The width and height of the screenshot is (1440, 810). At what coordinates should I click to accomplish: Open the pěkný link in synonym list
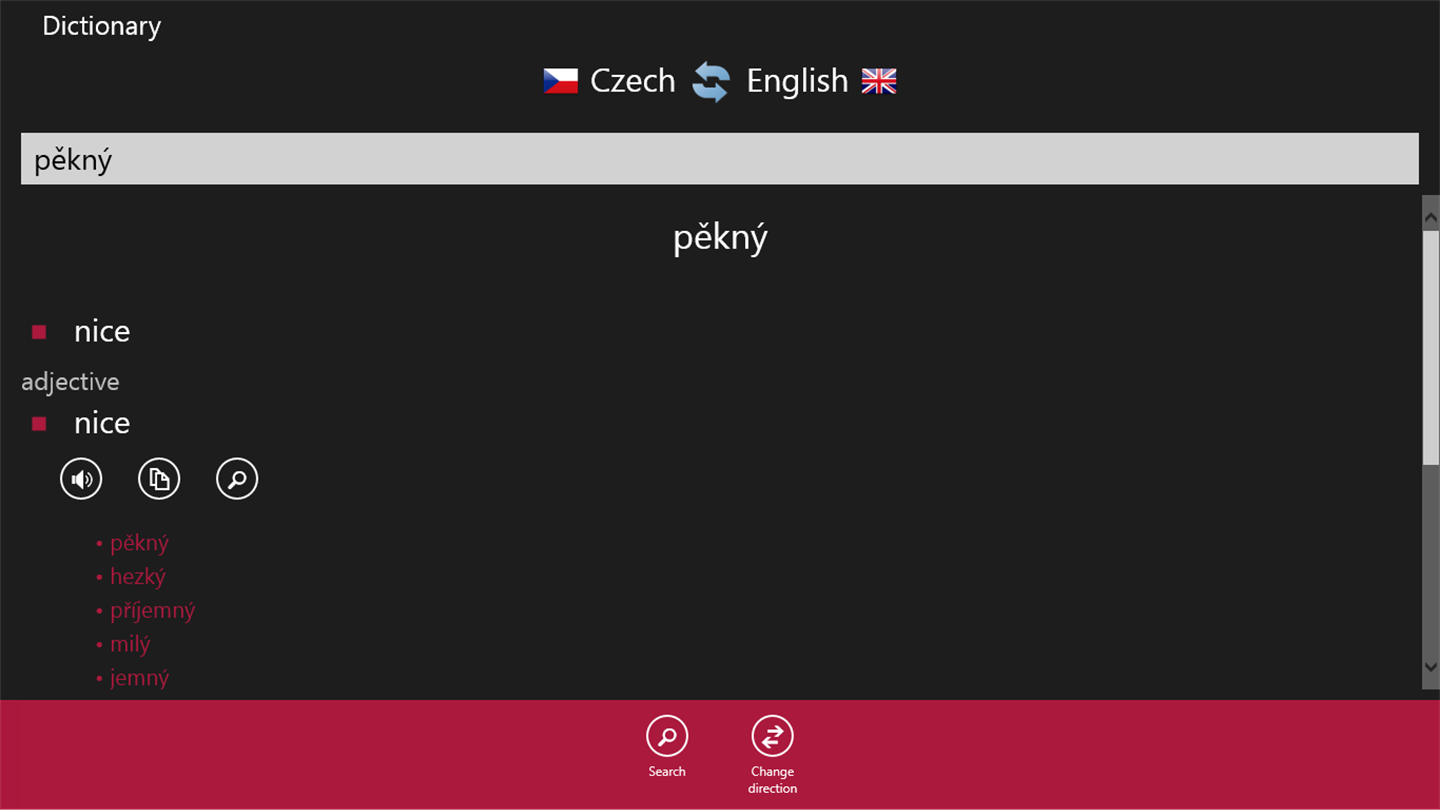coord(139,543)
